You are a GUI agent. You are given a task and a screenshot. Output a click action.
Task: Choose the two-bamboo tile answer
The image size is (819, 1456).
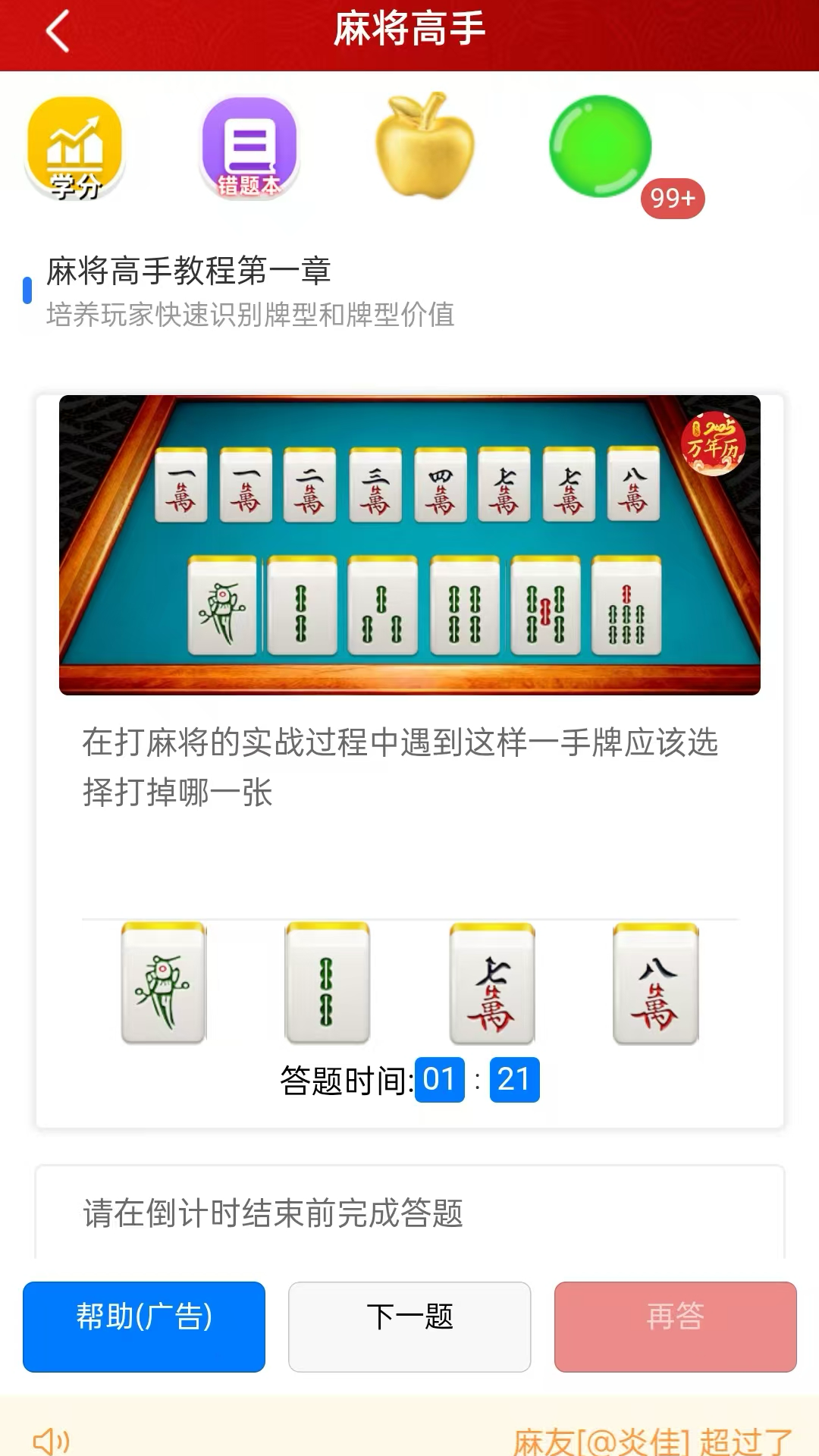(327, 984)
